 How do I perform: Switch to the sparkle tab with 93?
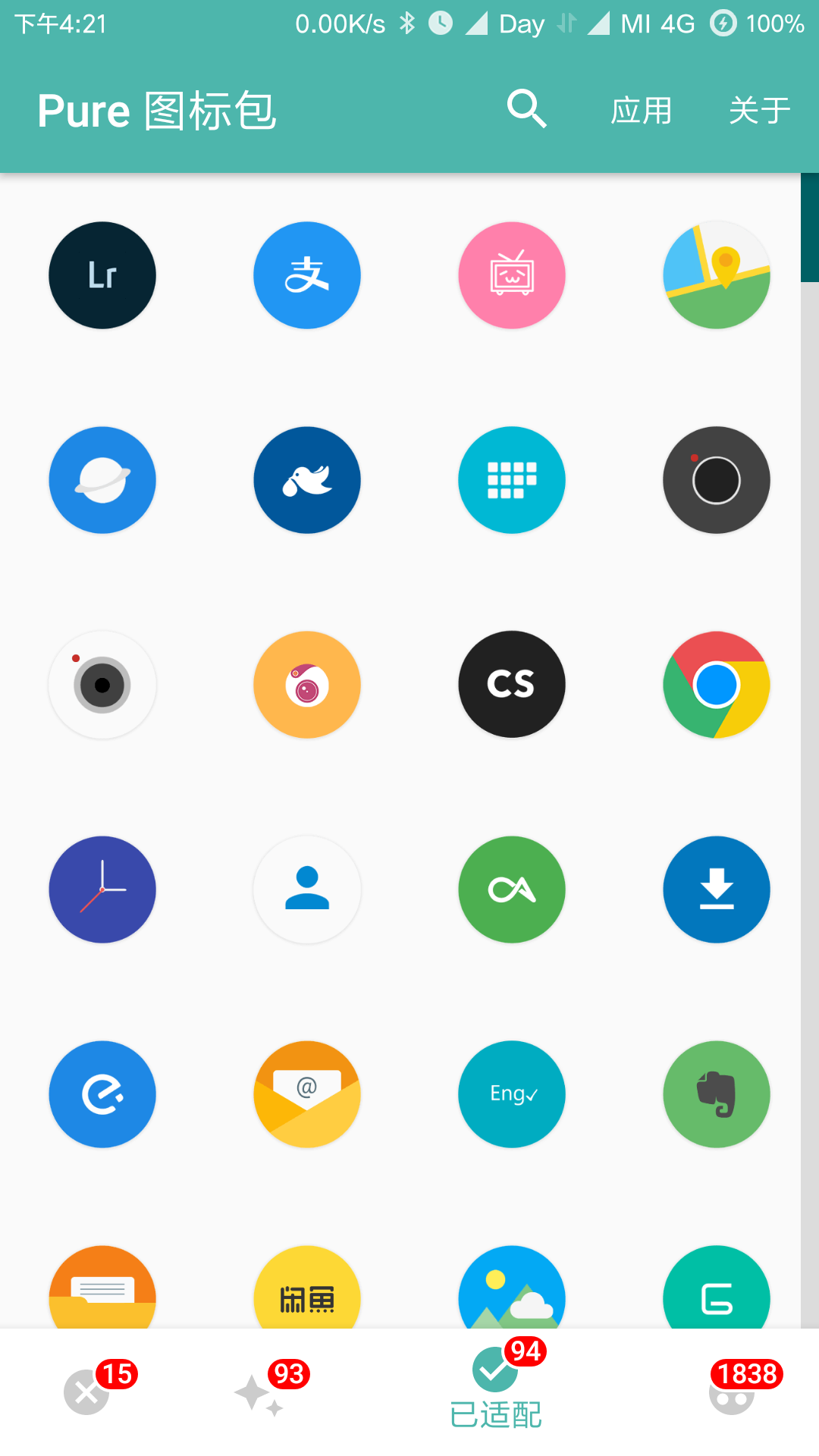coord(259,1394)
